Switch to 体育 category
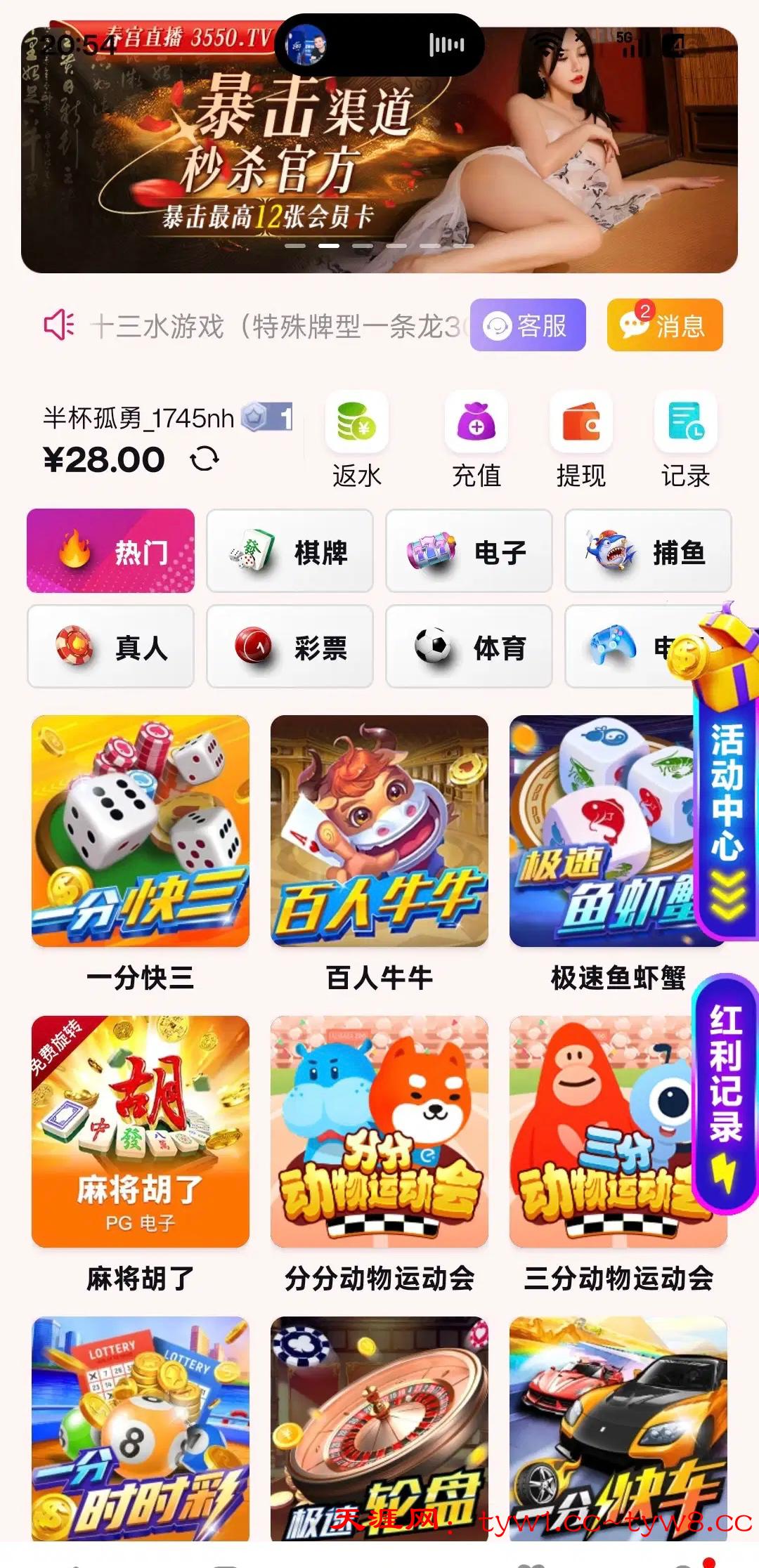Image resolution: width=759 pixels, height=1568 pixels. tap(469, 646)
